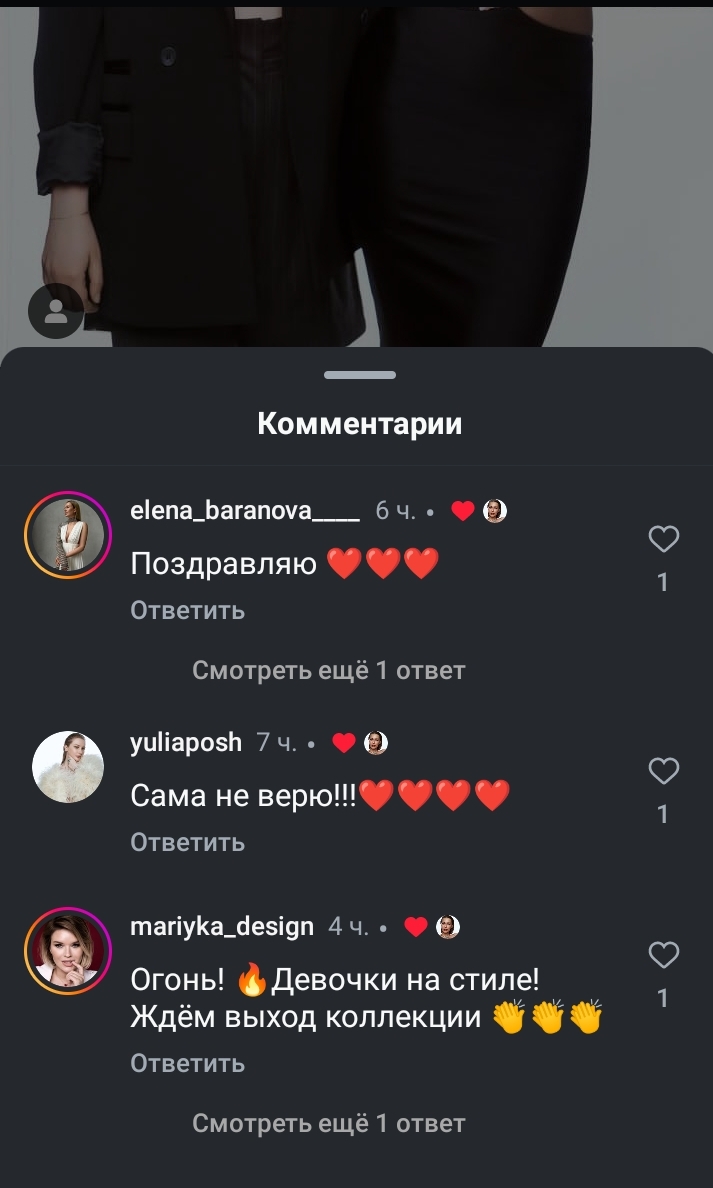Image resolution: width=713 pixels, height=1188 pixels.
Task: Open elena_baranova____'s profile picture
Action: coord(67,536)
